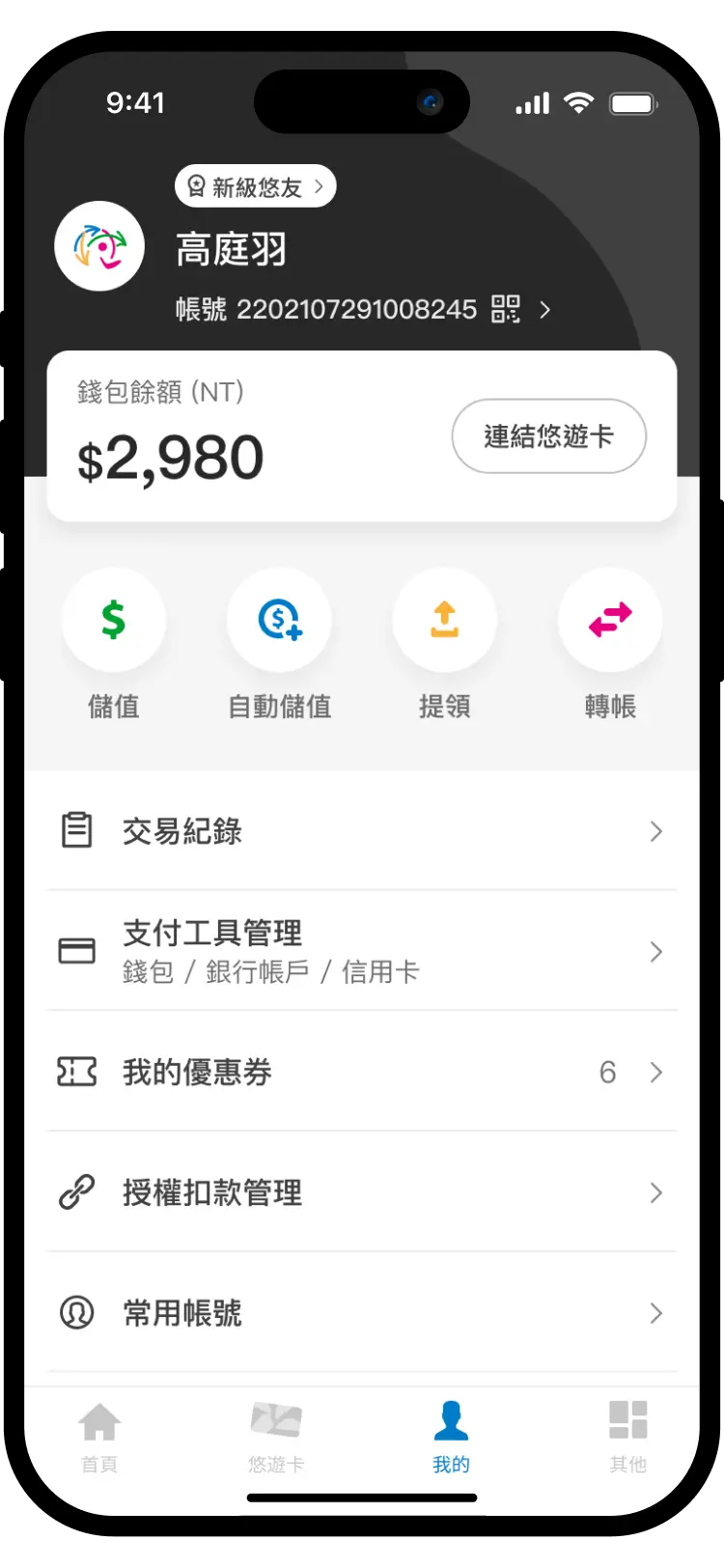This screenshot has height=1568, width=724.
Task: Tap the profile avatar picture
Action: coord(99,246)
